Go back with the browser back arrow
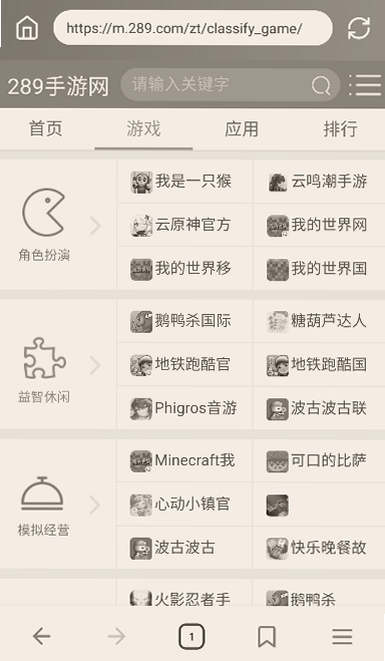 click(x=41, y=636)
